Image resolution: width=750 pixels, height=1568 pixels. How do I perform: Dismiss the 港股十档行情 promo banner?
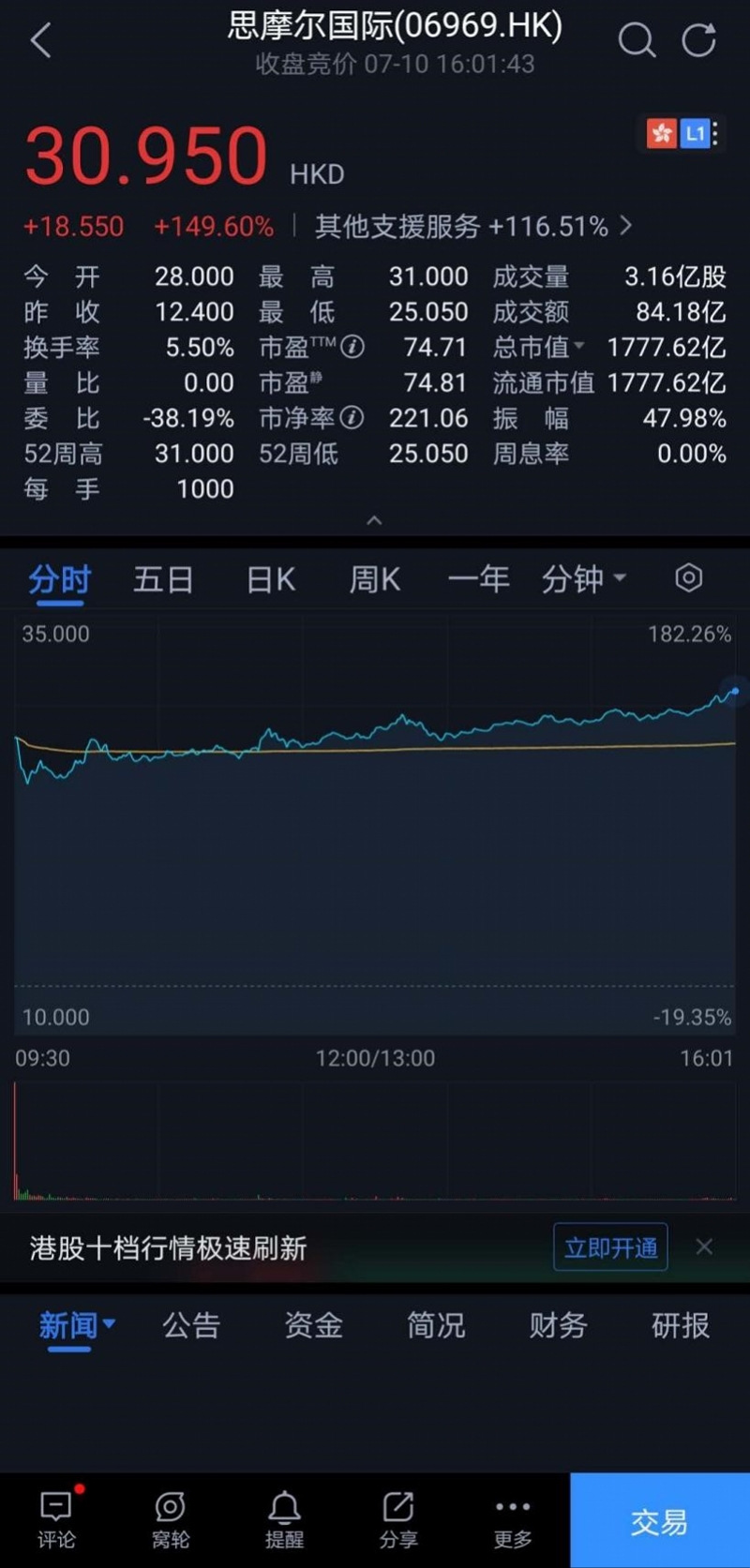[705, 1247]
